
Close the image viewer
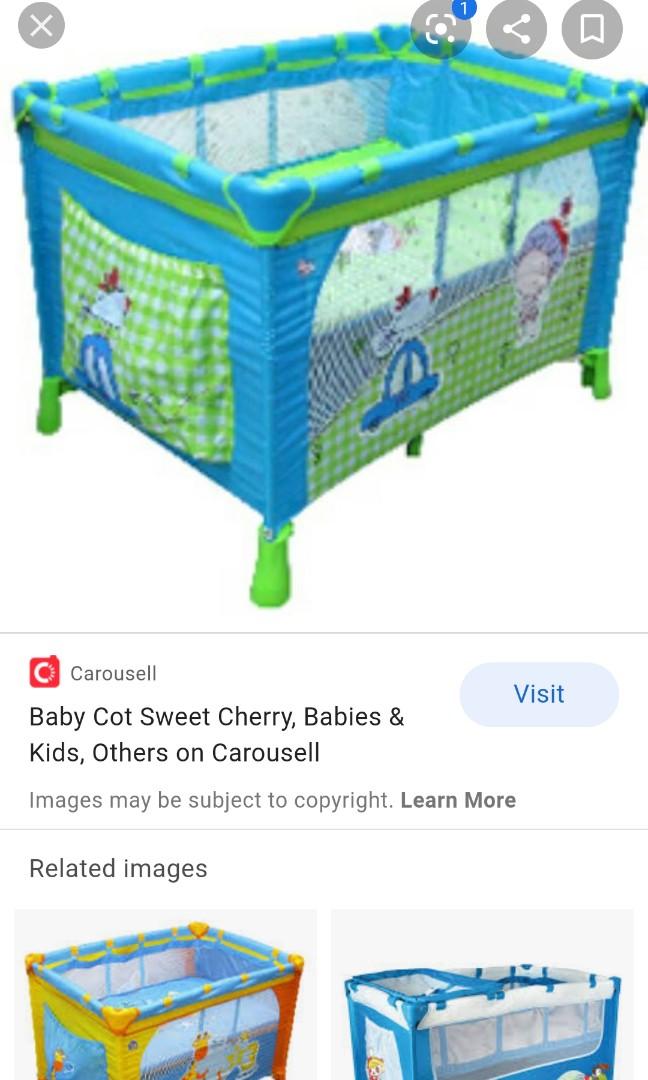click(41, 26)
